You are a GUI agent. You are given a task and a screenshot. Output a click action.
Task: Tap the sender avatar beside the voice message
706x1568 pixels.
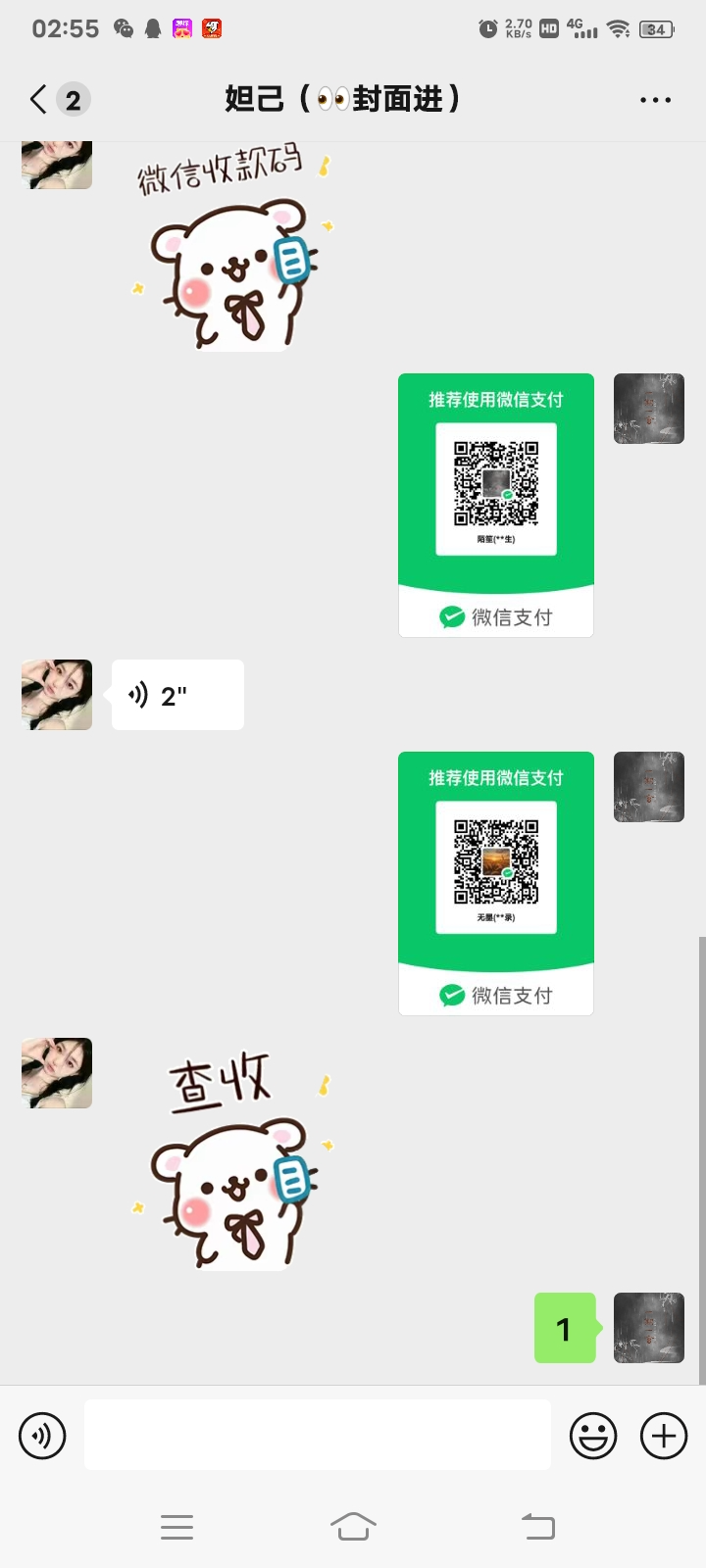click(x=56, y=694)
